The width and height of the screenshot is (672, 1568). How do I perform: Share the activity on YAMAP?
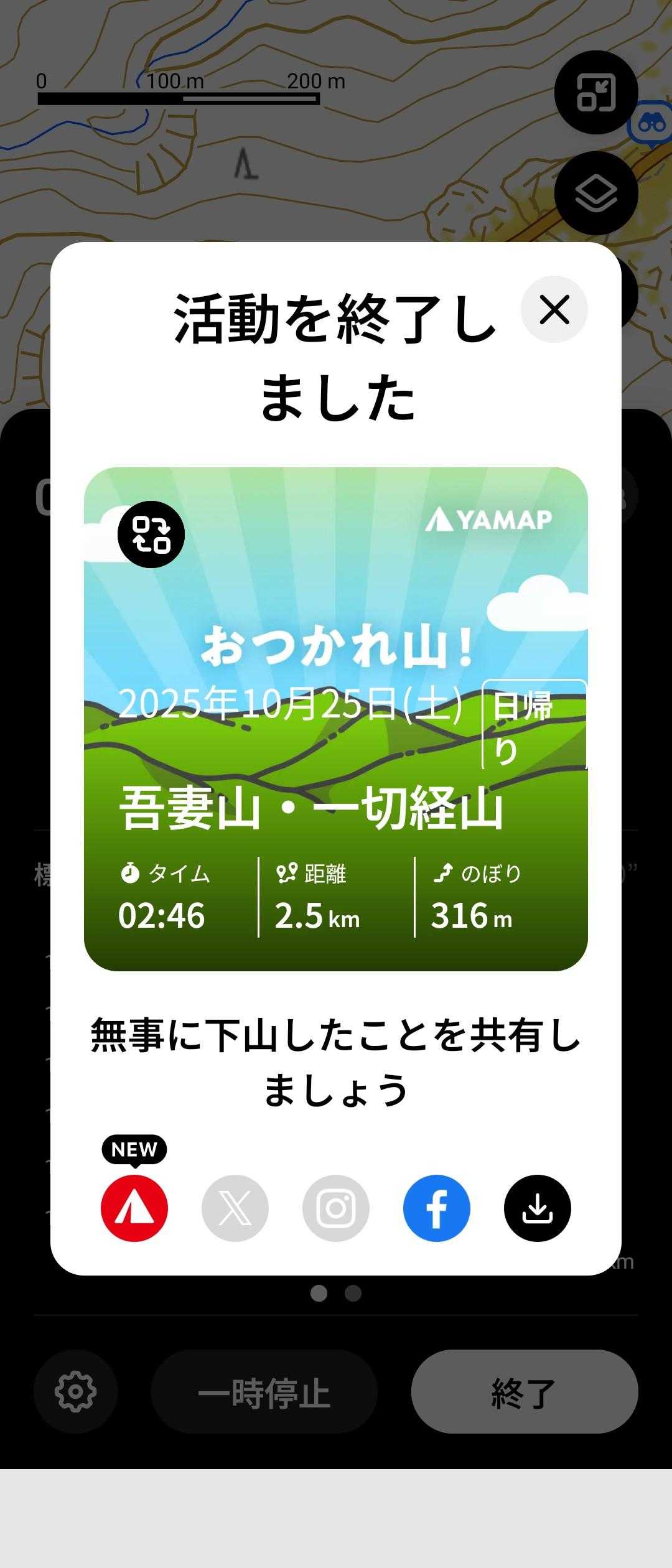coord(134,1208)
